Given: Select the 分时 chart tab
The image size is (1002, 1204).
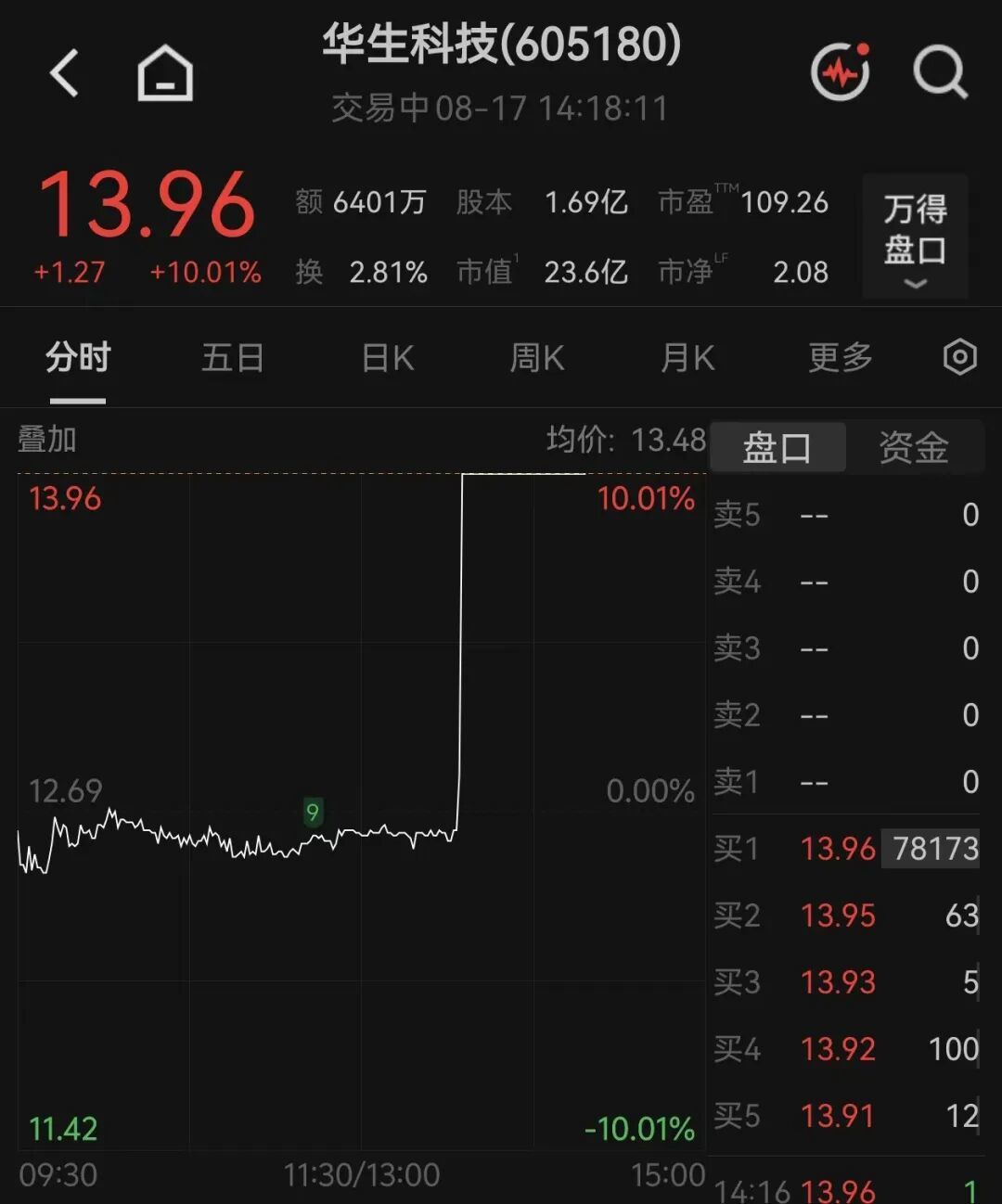Looking at the screenshot, I should click(78, 358).
